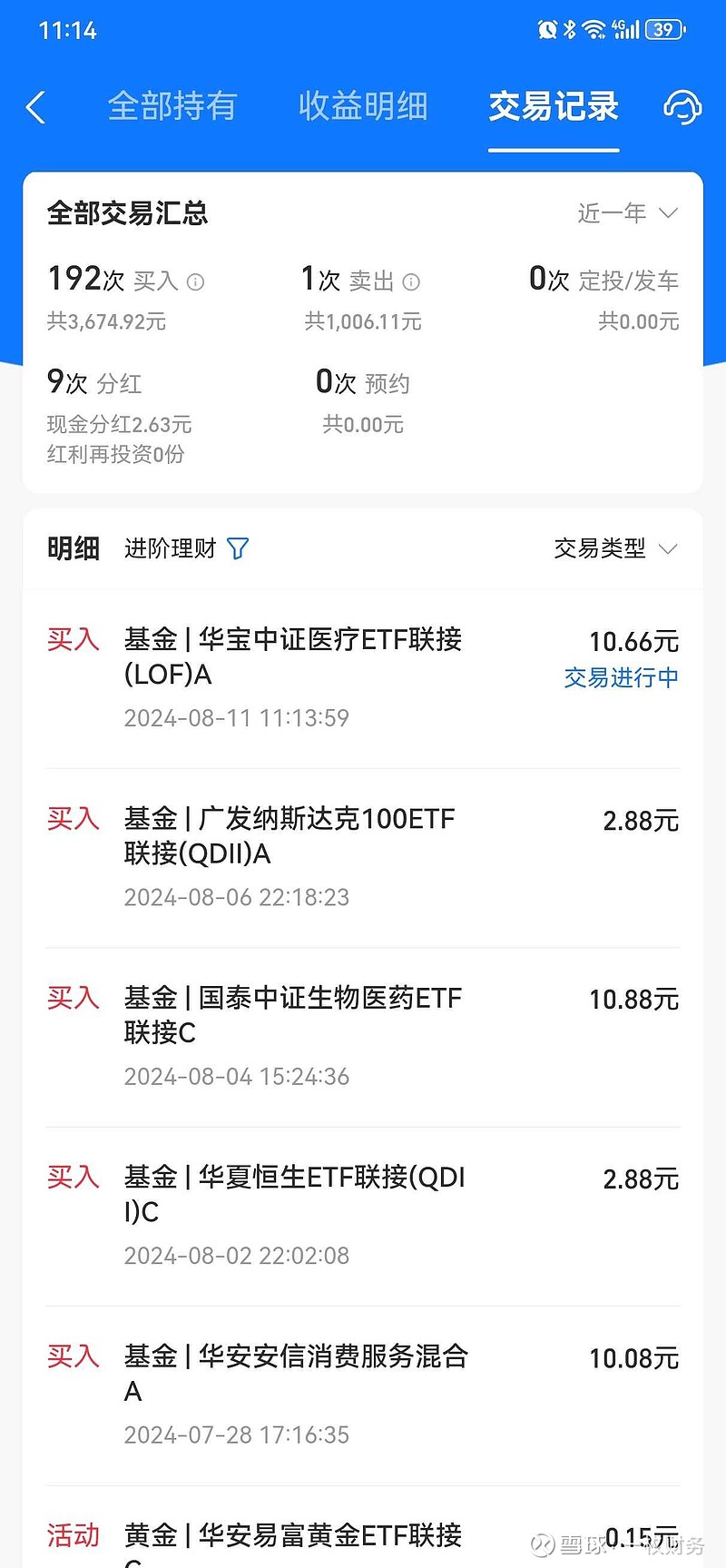Tap the info icon next to 卖出

click(411, 282)
